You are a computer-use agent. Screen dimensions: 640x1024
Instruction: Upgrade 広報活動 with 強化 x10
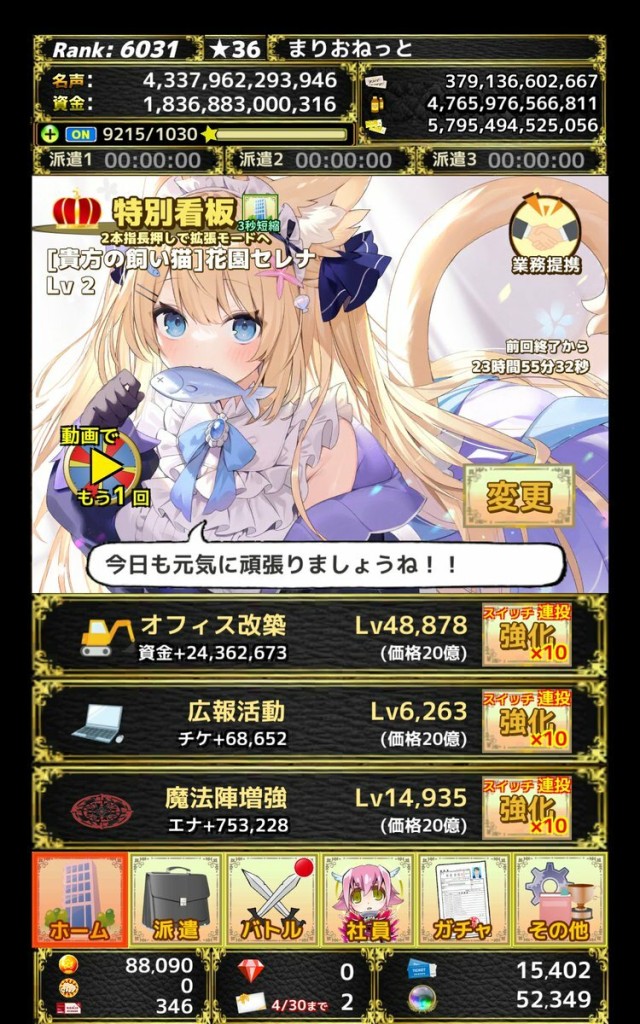[x=526, y=722]
